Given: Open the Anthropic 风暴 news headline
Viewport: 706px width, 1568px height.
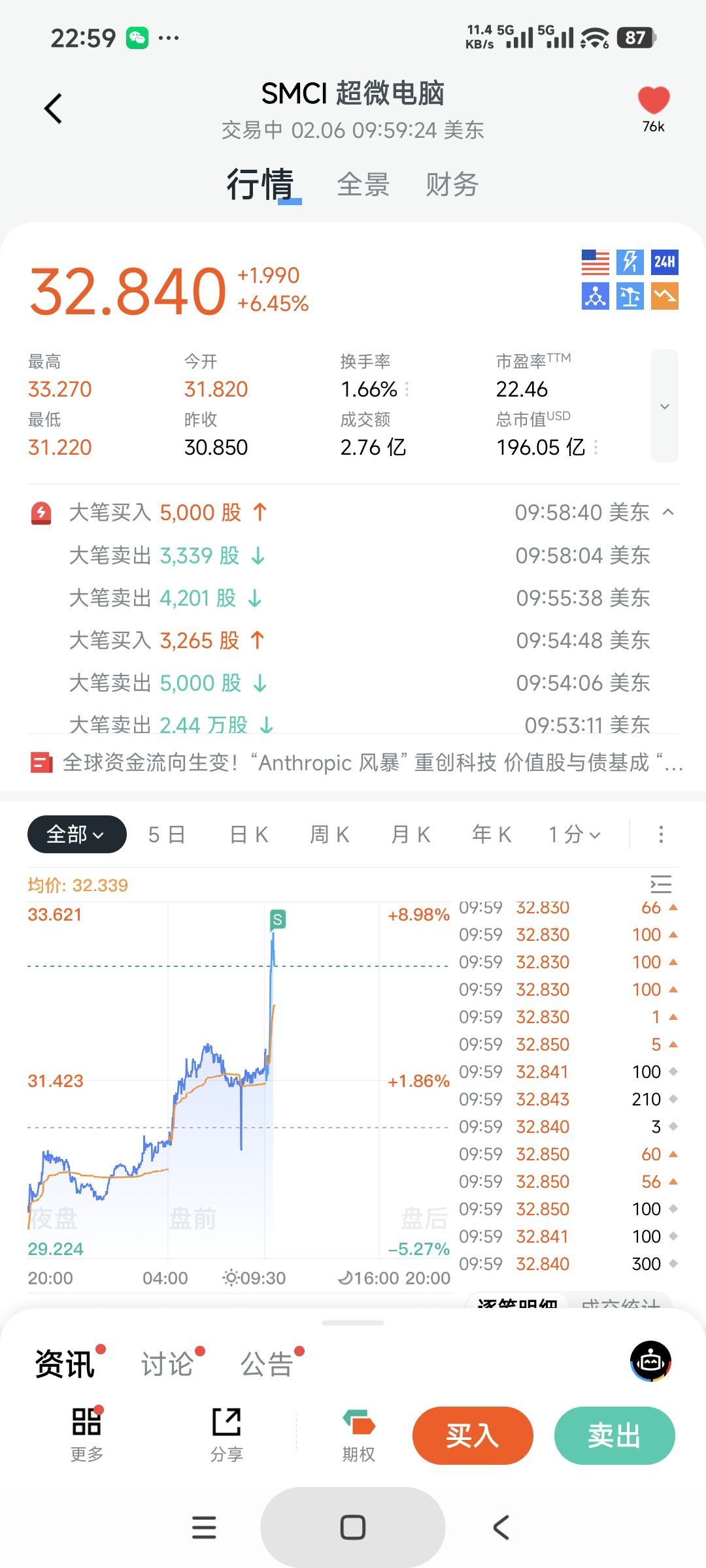Looking at the screenshot, I should [x=356, y=762].
